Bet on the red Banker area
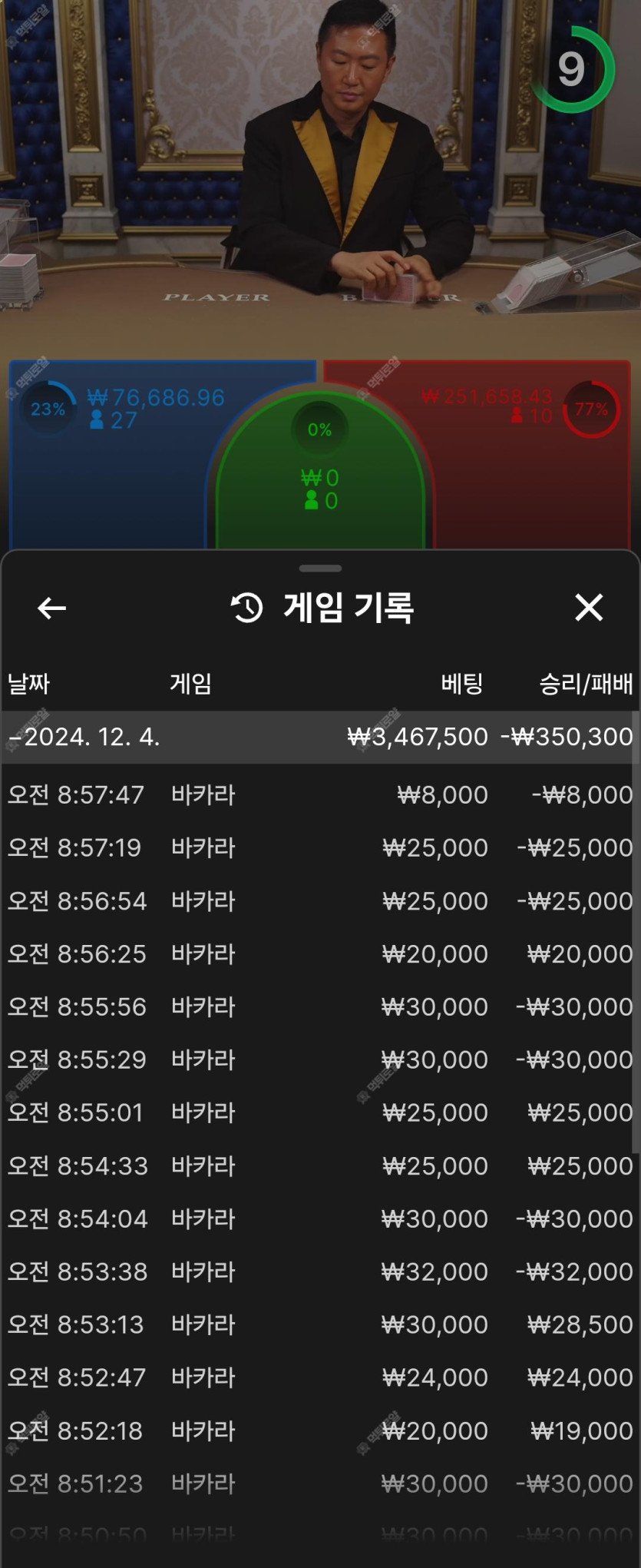Image resolution: width=641 pixels, height=1568 pixels. (x=530, y=476)
